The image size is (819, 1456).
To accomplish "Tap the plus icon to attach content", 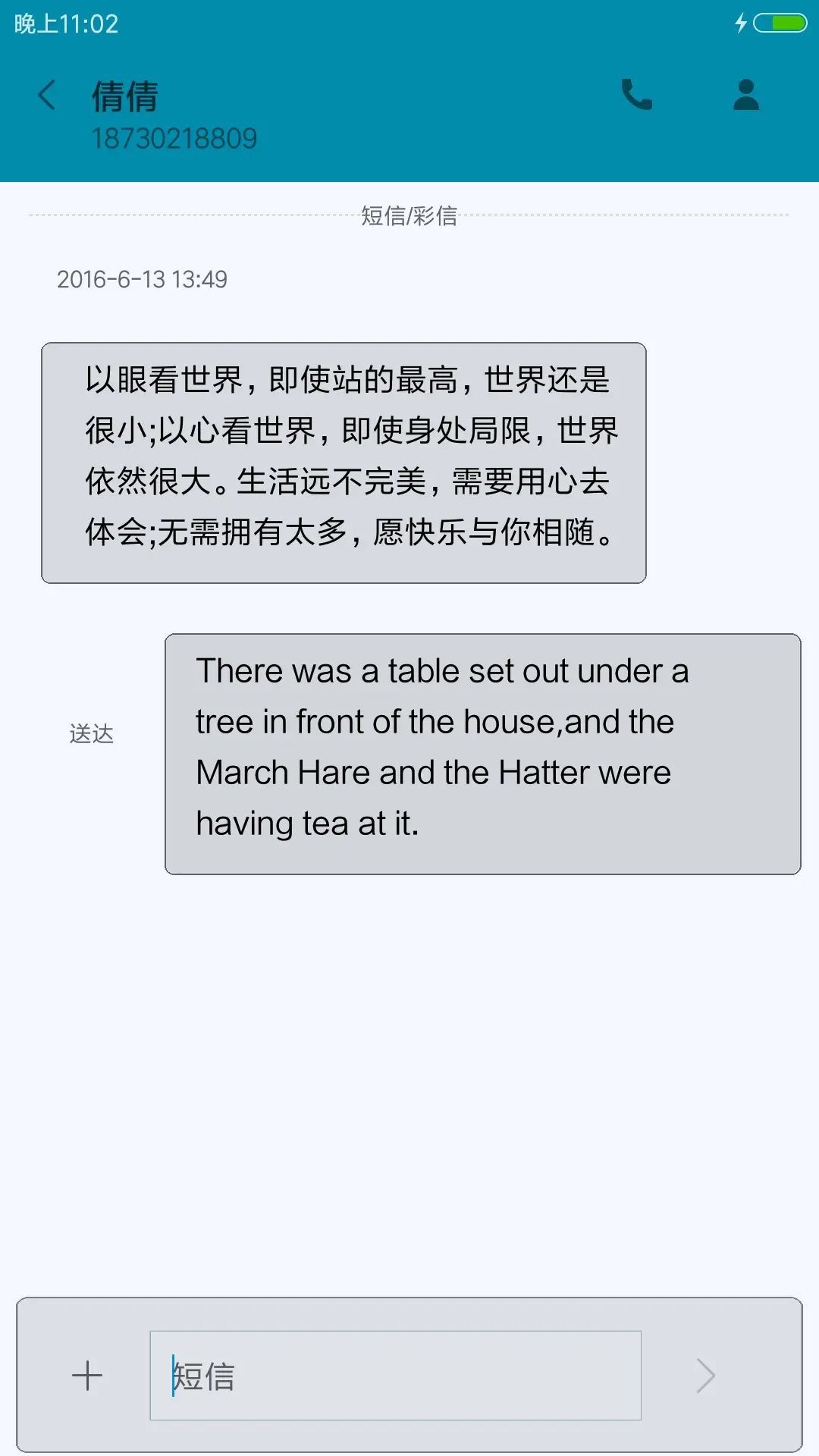I will [87, 1374].
